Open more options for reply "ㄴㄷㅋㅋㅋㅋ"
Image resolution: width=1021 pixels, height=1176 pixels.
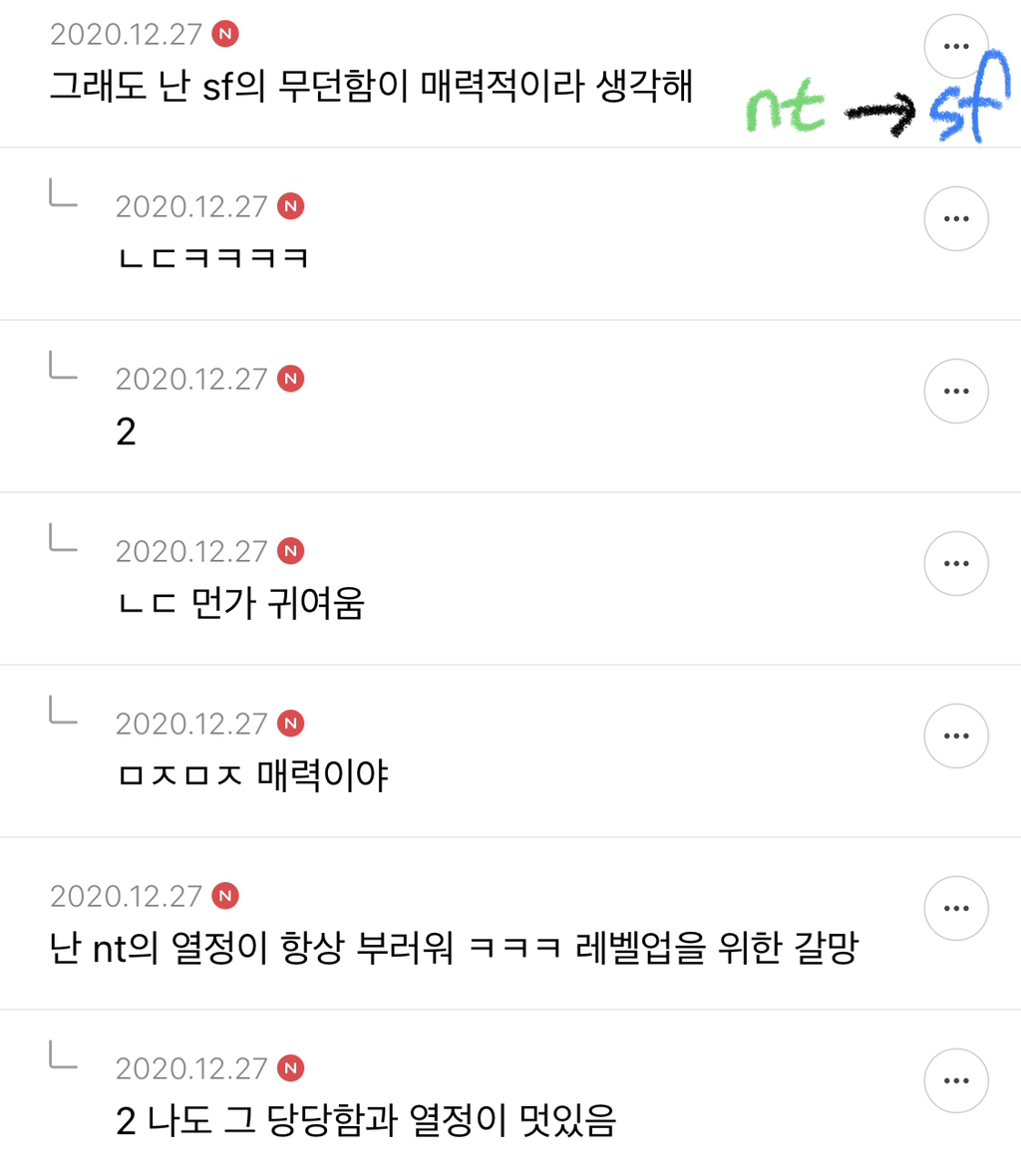pyautogui.click(x=955, y=218)
